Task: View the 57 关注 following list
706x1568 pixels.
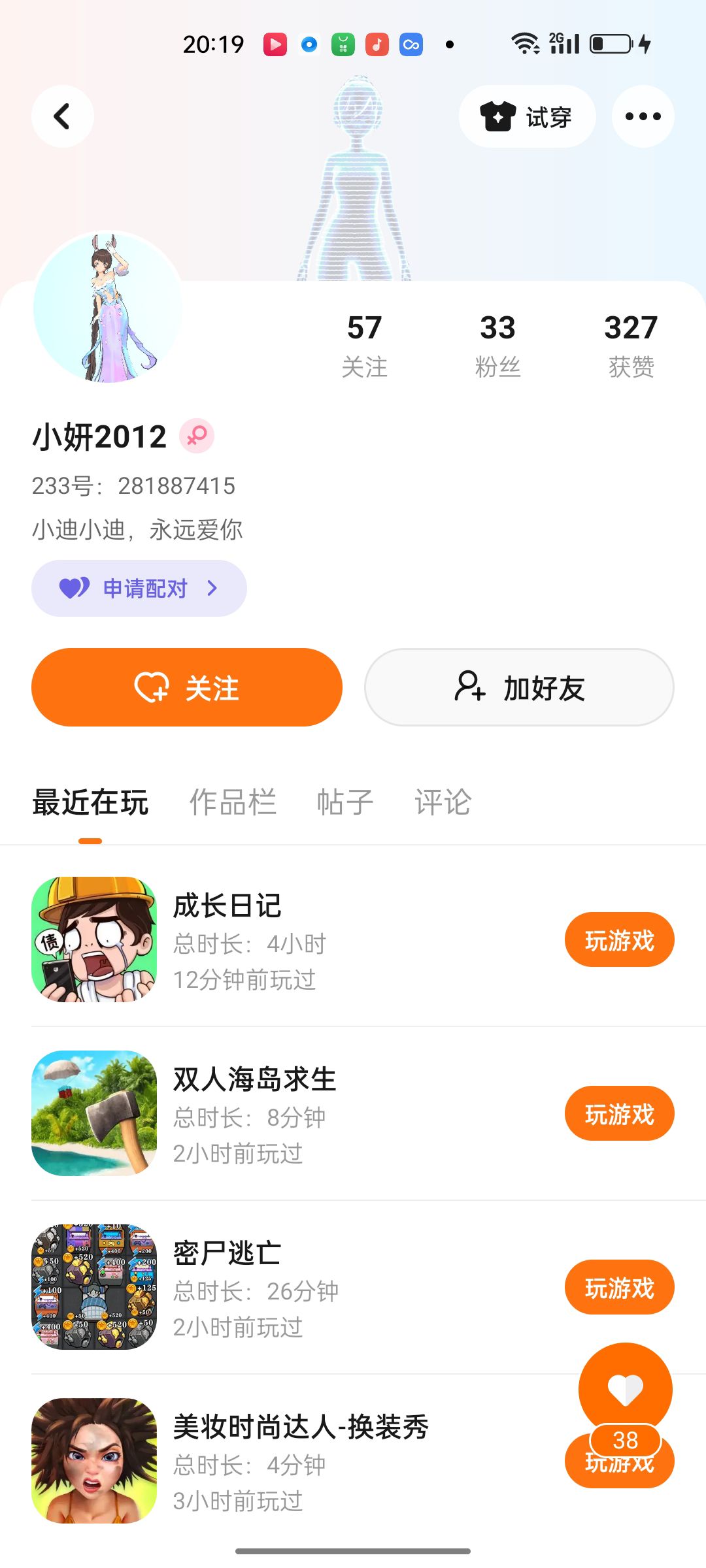Action: coord(364,345)
